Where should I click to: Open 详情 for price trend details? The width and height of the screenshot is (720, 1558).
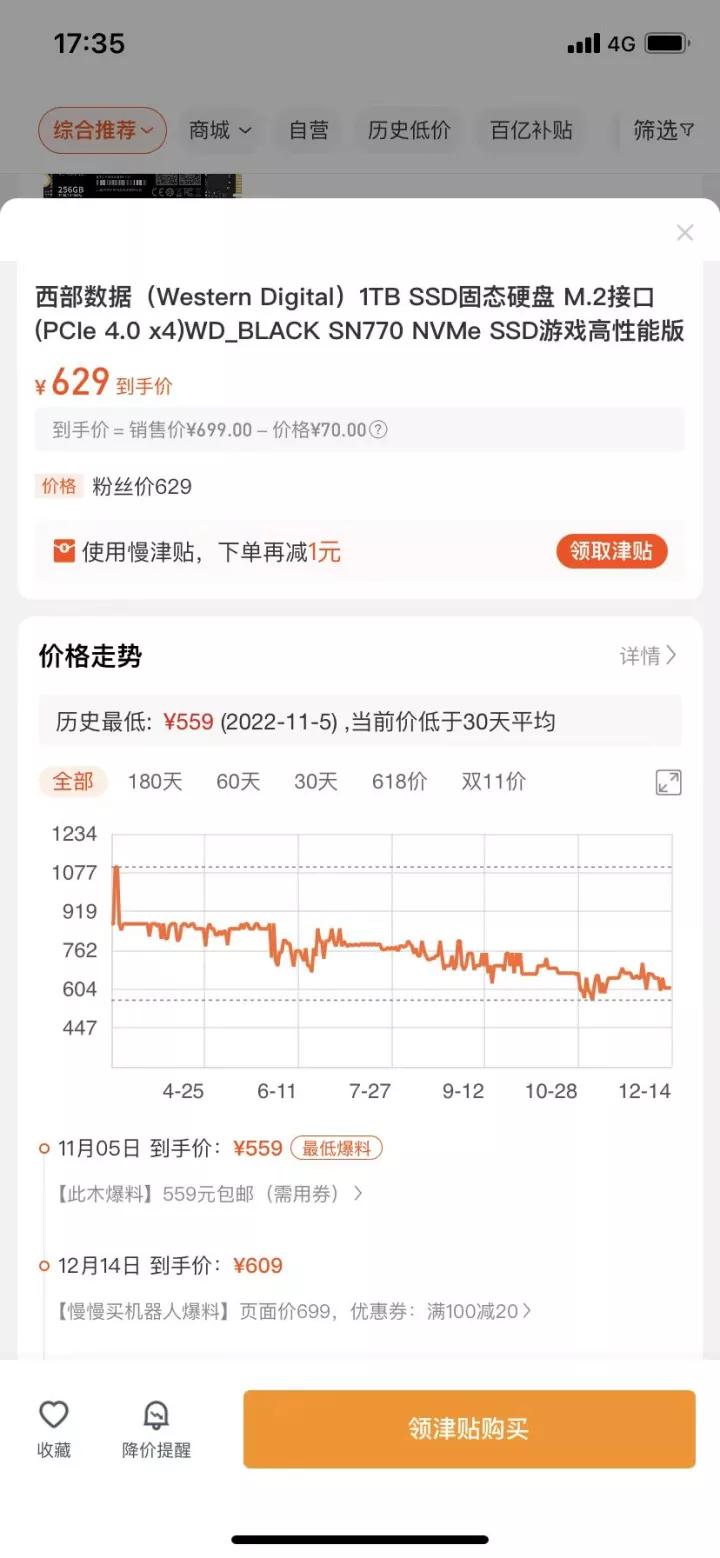coord(647,656)
